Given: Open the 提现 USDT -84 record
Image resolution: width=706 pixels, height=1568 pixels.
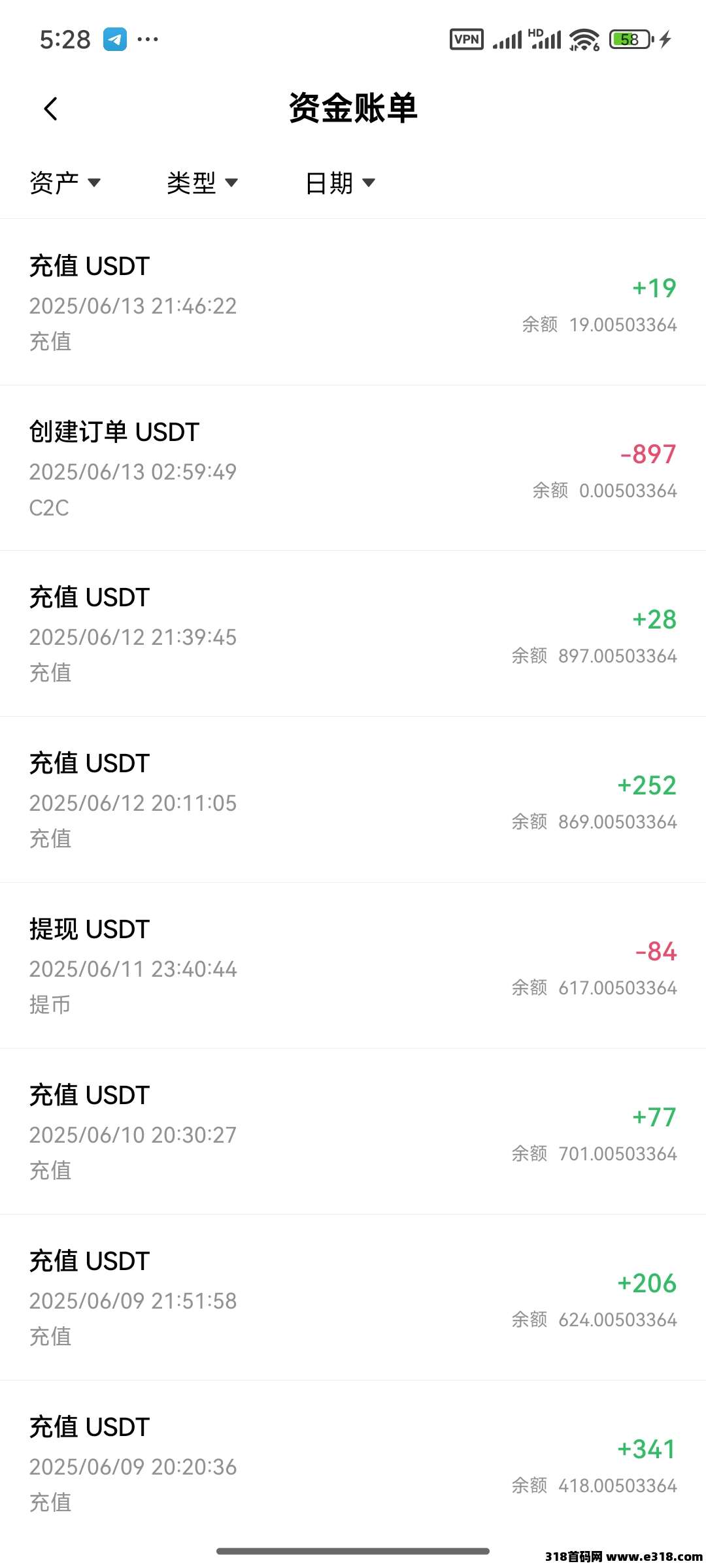Looking at the screenshot, I should pyautogui.click(x=353, y=966).
